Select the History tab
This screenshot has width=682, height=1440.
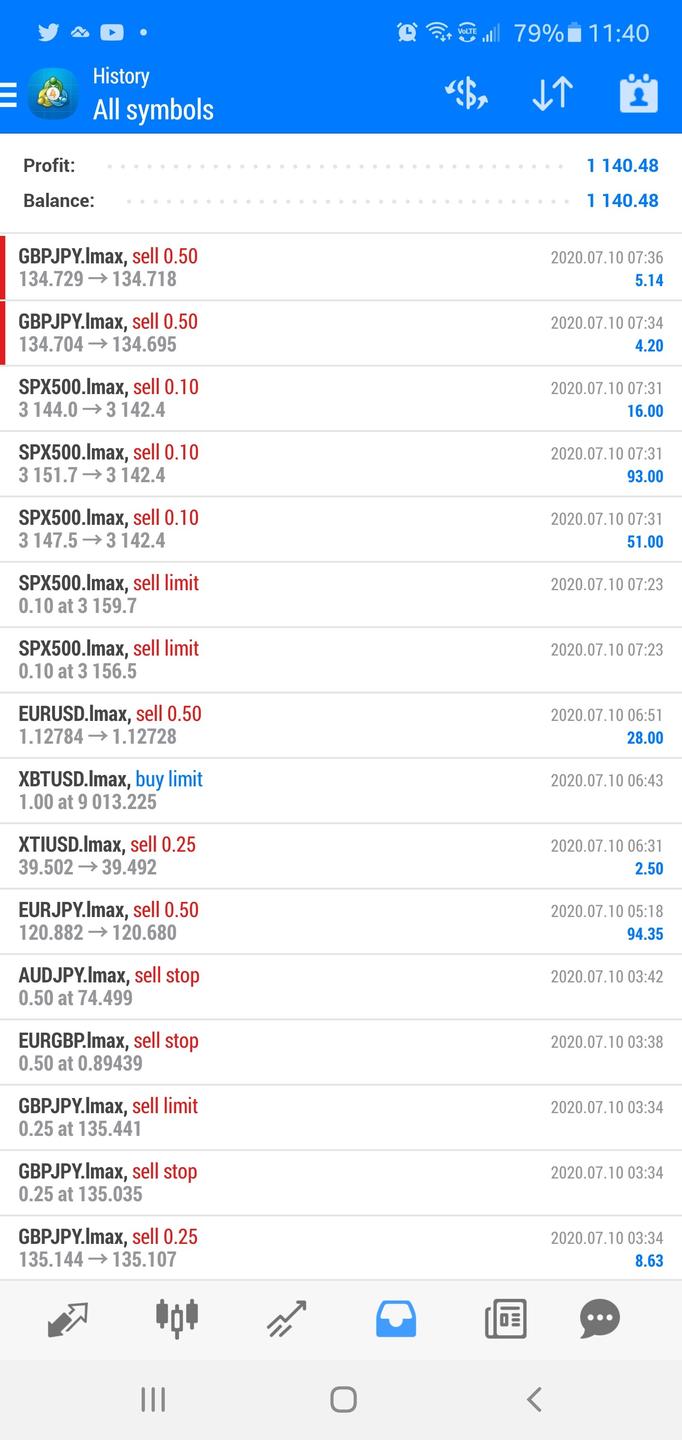(x=396, y=1319)
